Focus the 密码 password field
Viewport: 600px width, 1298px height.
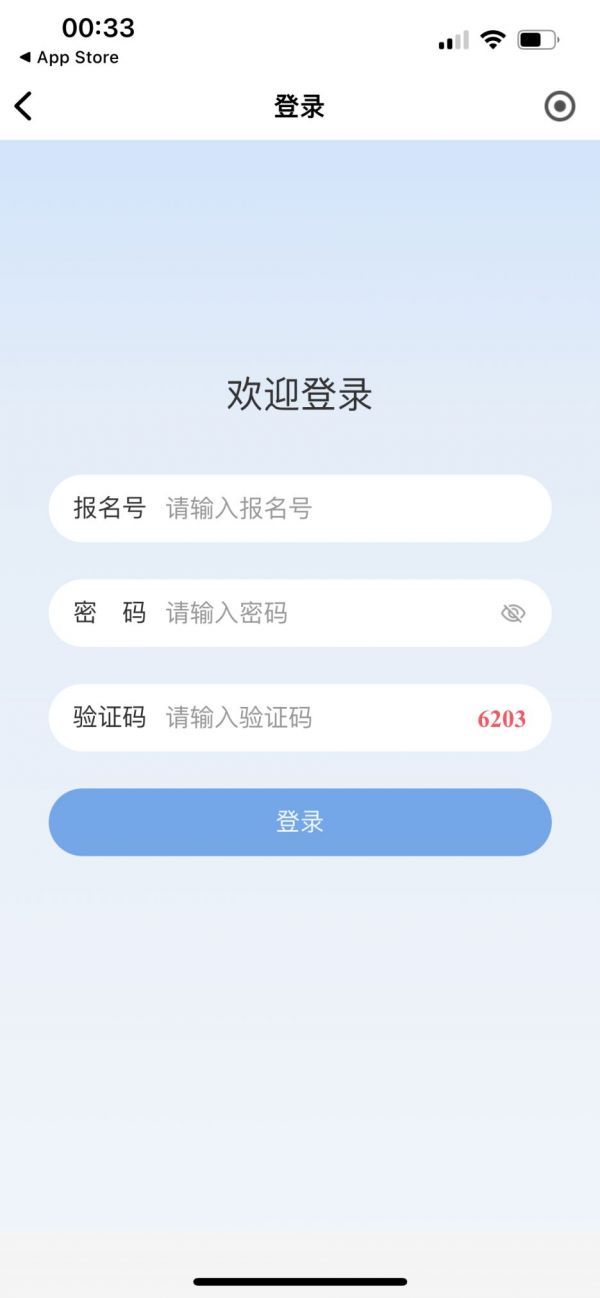pyautogui.click(x=320, y=613)
